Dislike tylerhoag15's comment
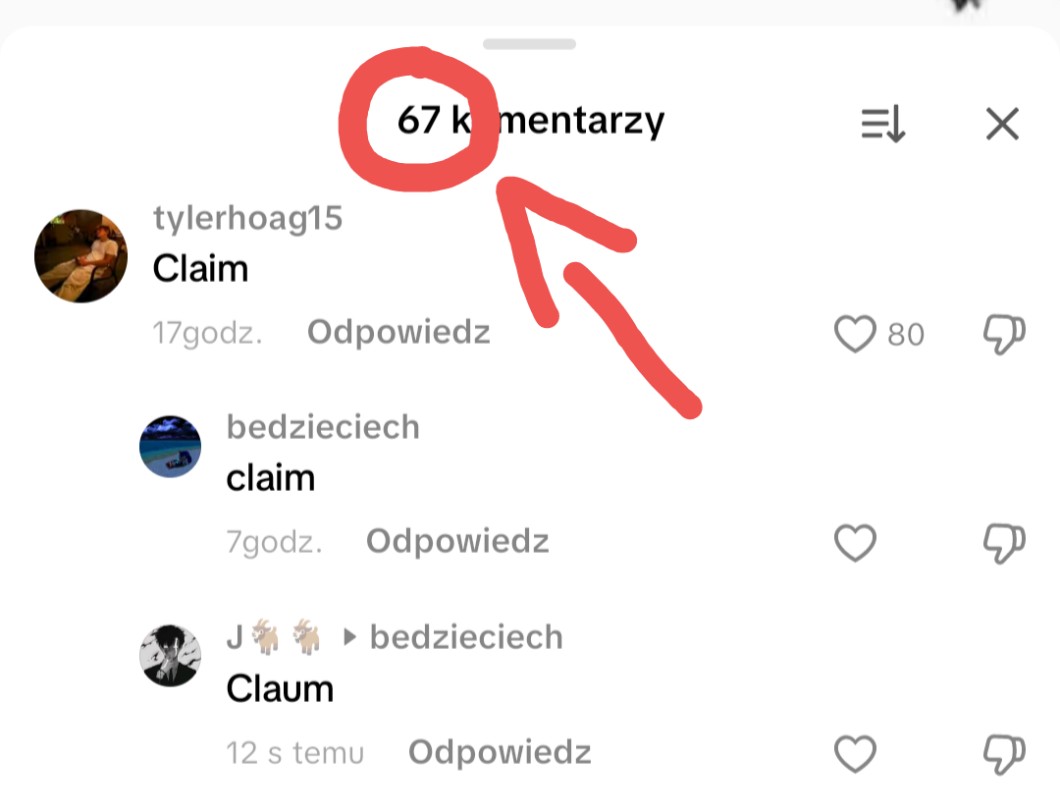 tap(1004, 334)
